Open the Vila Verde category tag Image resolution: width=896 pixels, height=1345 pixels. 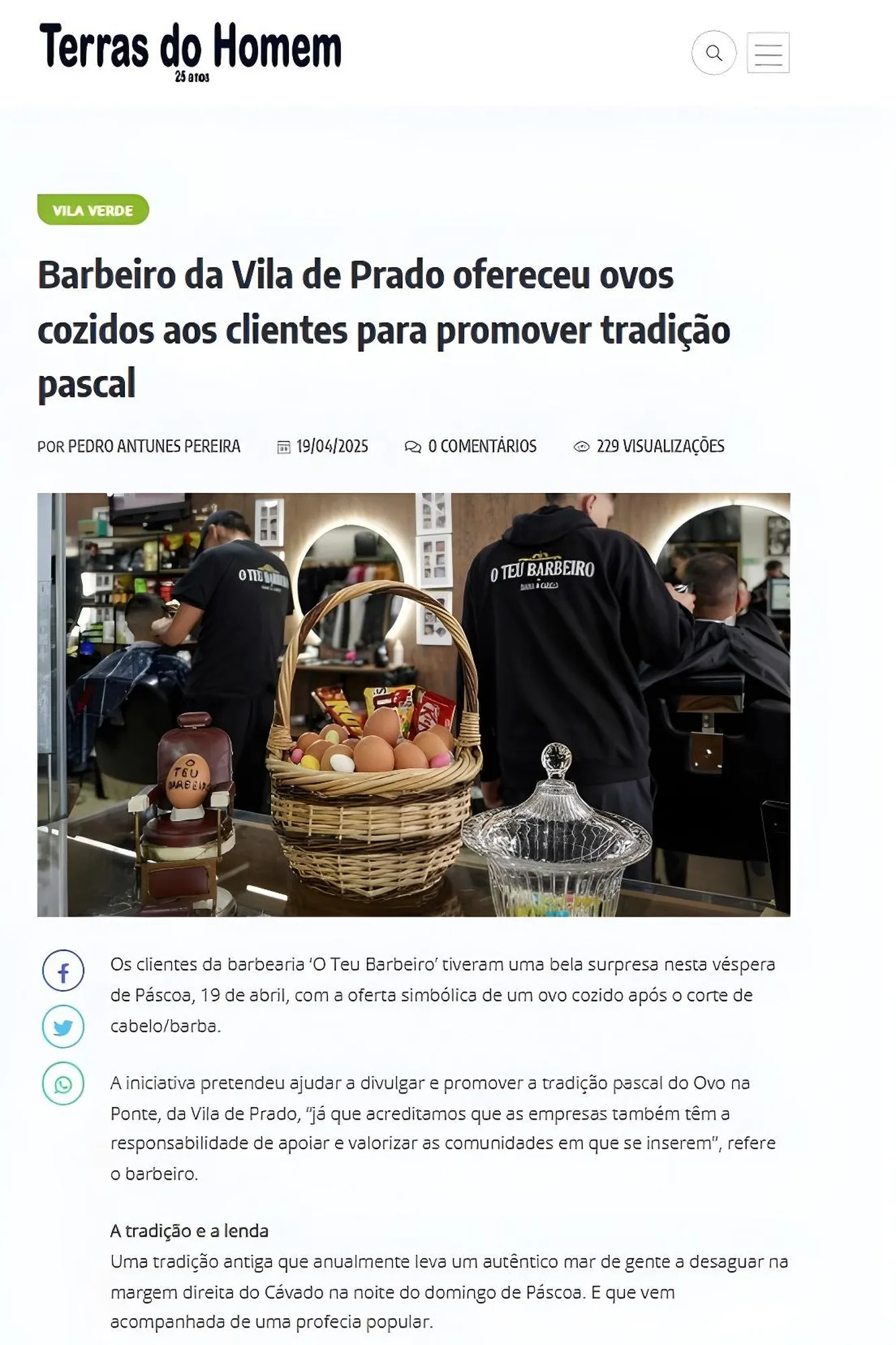point(93,210)
